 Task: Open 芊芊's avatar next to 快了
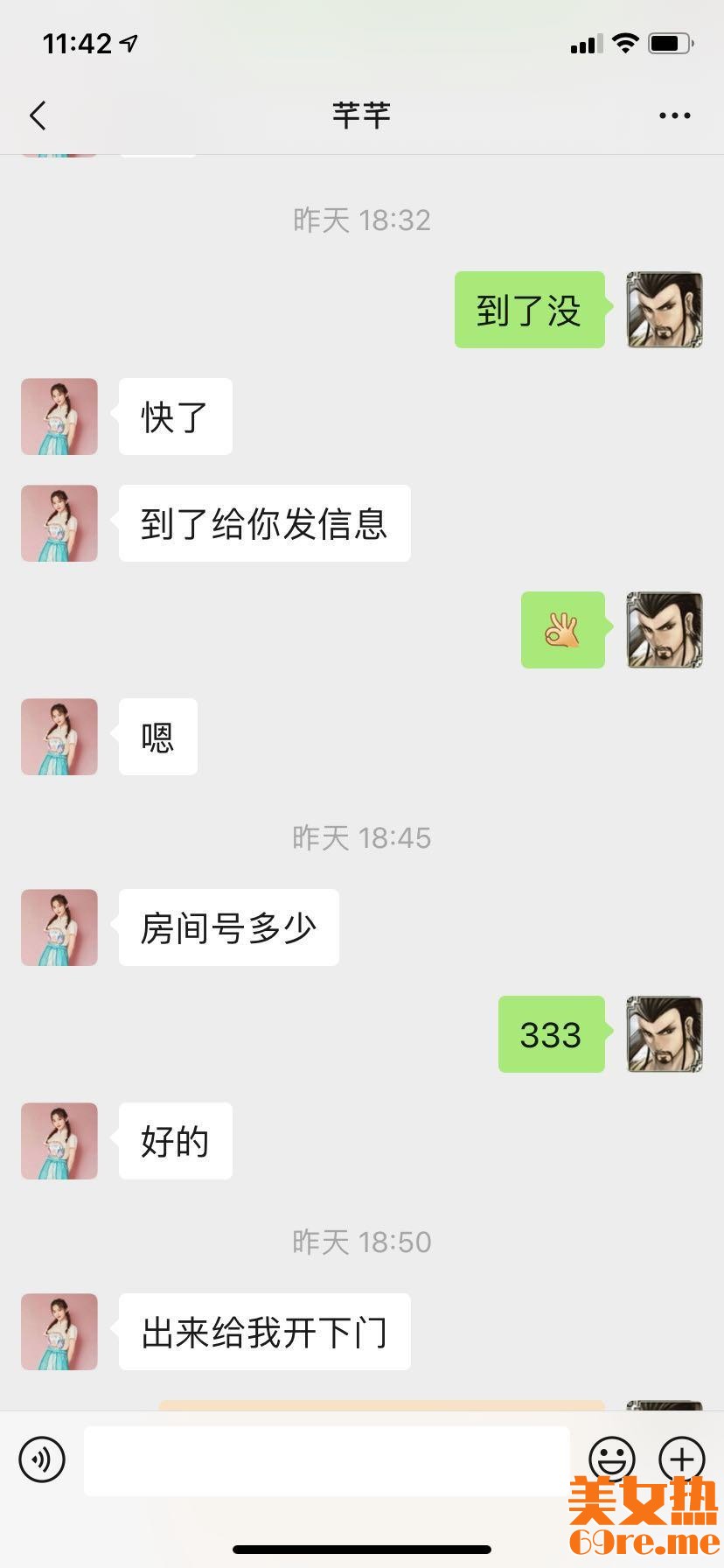point(59,416)
